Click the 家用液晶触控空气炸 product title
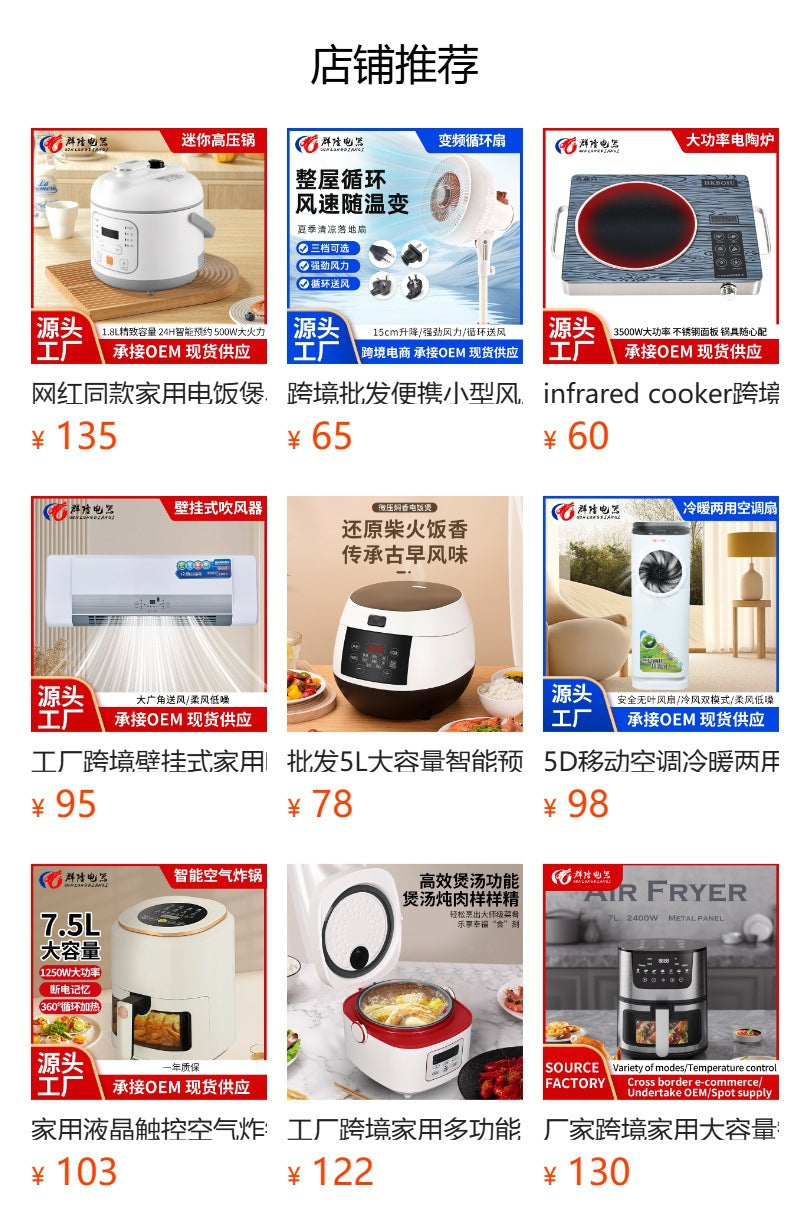 click(x=140, y=1128)
